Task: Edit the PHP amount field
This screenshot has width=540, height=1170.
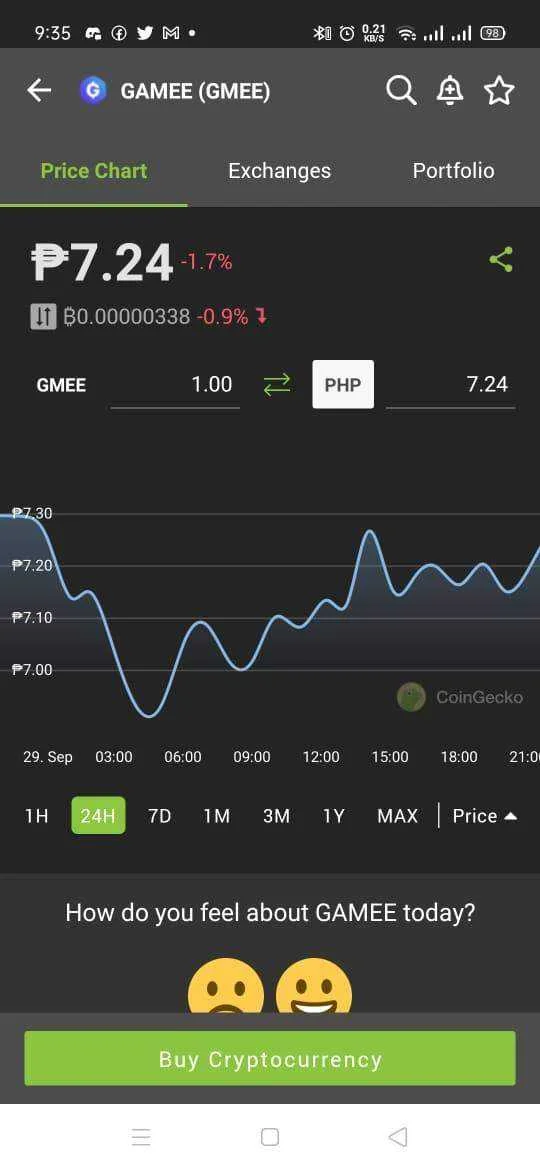Action: pyautogui.click(x=450, y=385)
